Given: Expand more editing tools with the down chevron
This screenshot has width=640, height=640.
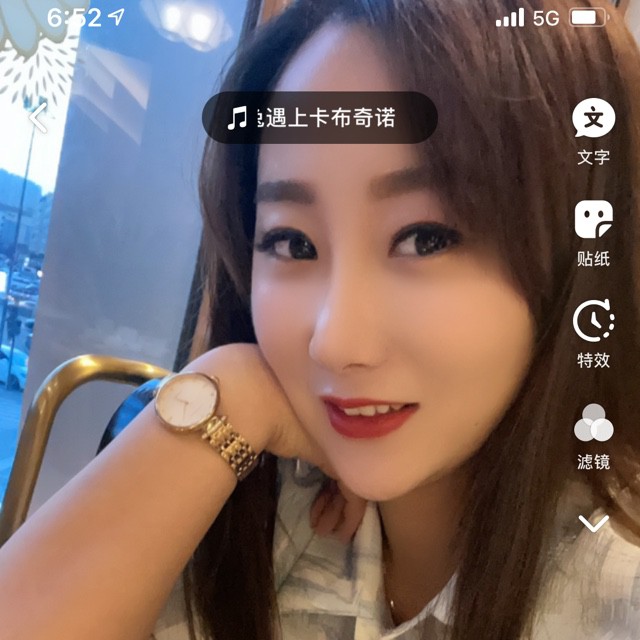Looking at the screenshot, I should coord(593,523).
